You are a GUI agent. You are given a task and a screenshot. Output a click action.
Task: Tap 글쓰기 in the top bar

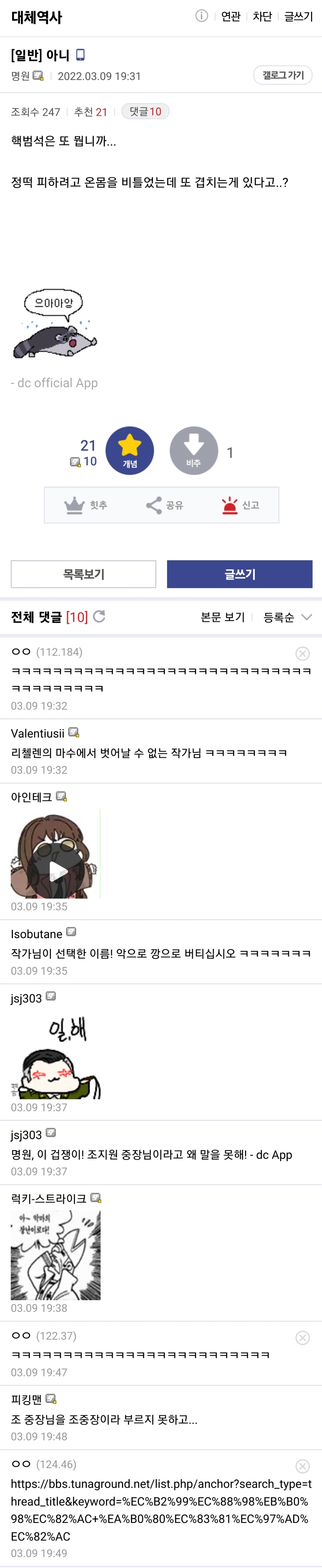tap(298, 16)
